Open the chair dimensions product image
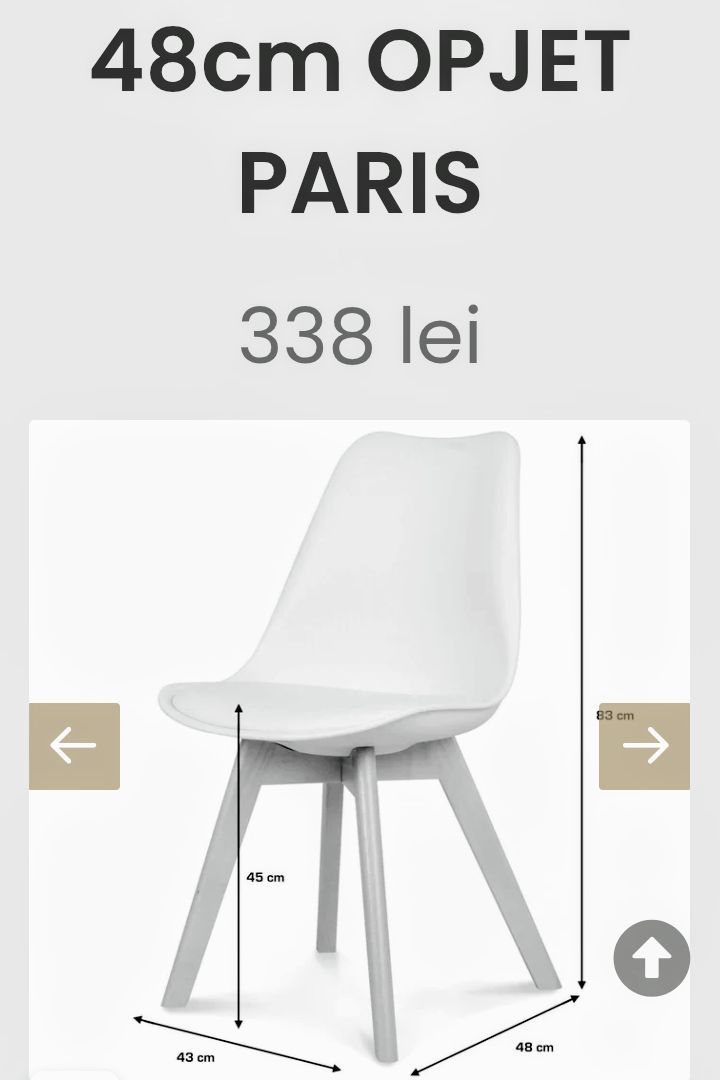The height and width of the screenshot is (1080, 720). coord(360,600)
